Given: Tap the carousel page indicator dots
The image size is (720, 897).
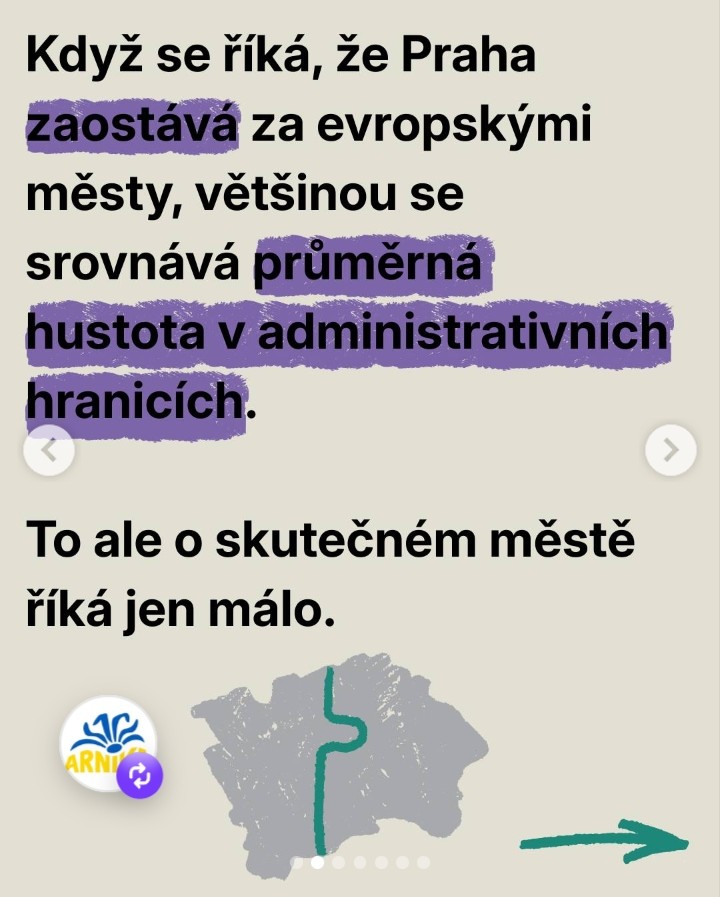Looking at the screenshot, I should [360, 861].
